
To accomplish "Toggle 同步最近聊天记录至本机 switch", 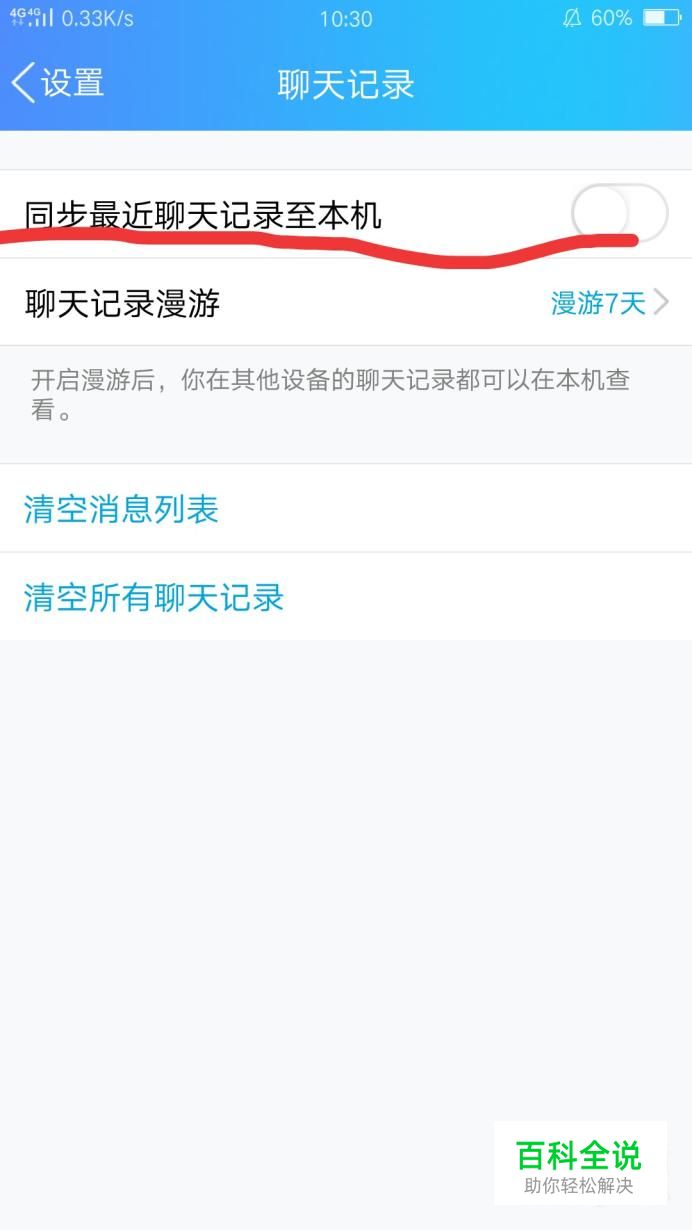I will 619,213.
